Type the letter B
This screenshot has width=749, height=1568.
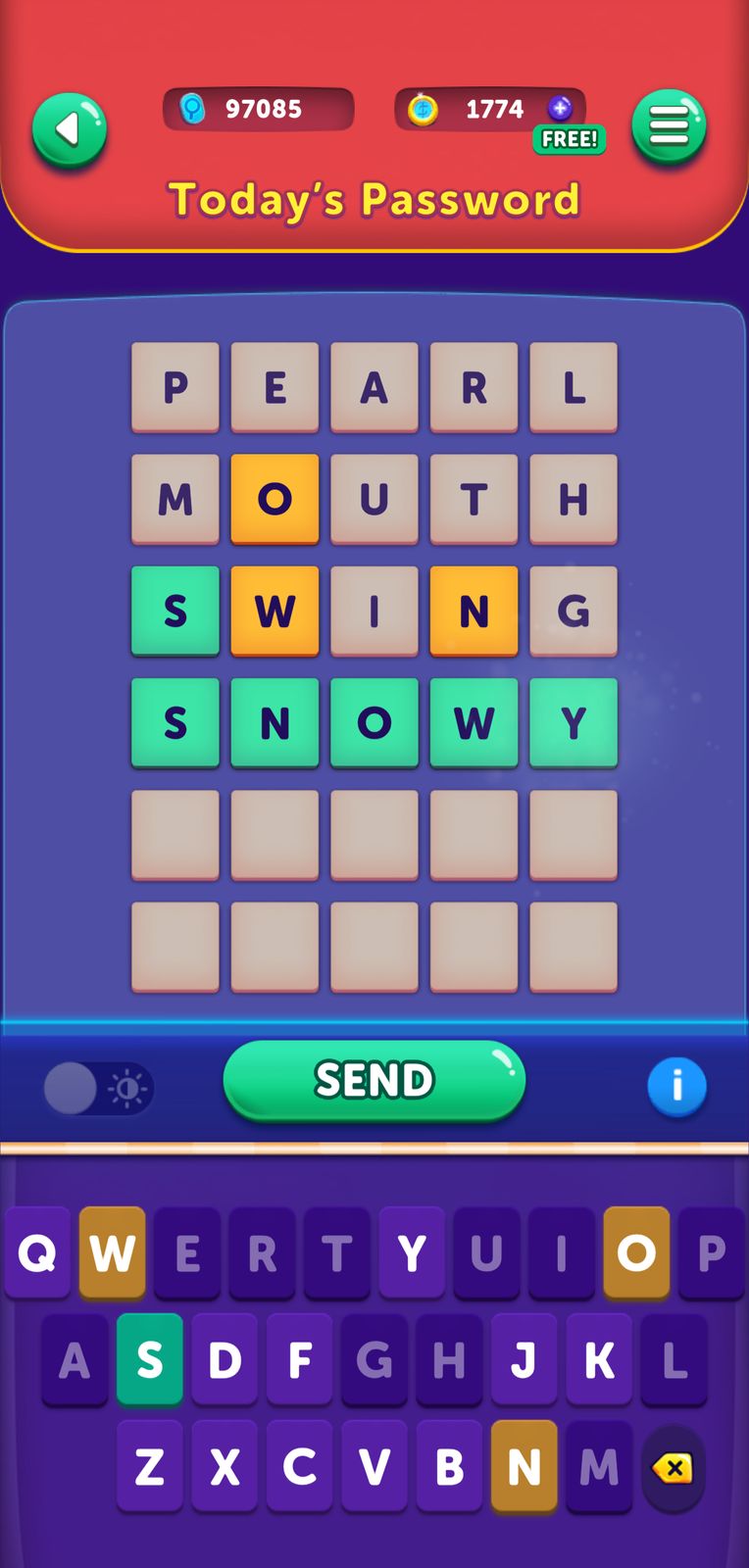[449, 1466]
